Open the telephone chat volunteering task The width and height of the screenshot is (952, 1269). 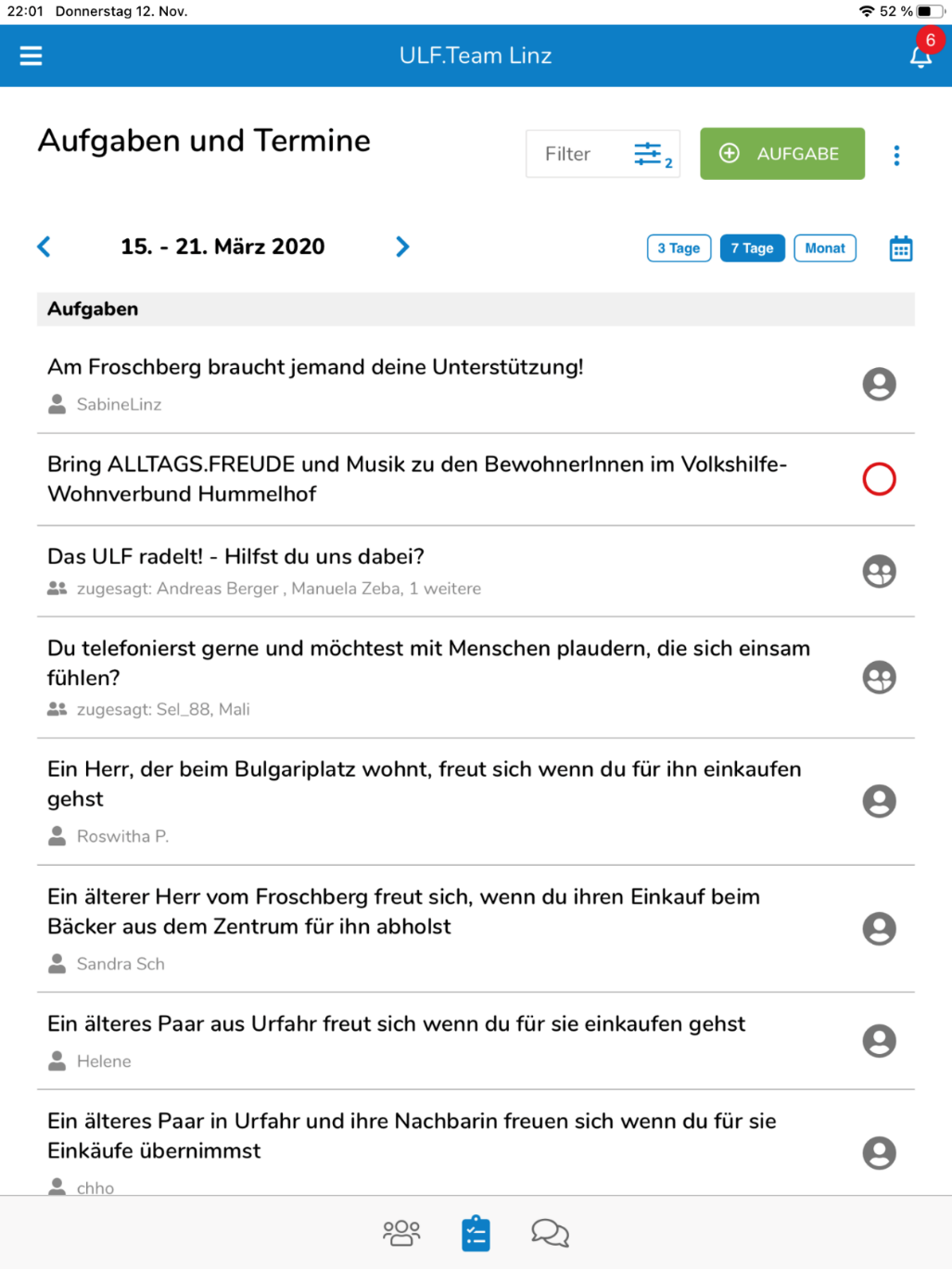[x=428, y=662]
